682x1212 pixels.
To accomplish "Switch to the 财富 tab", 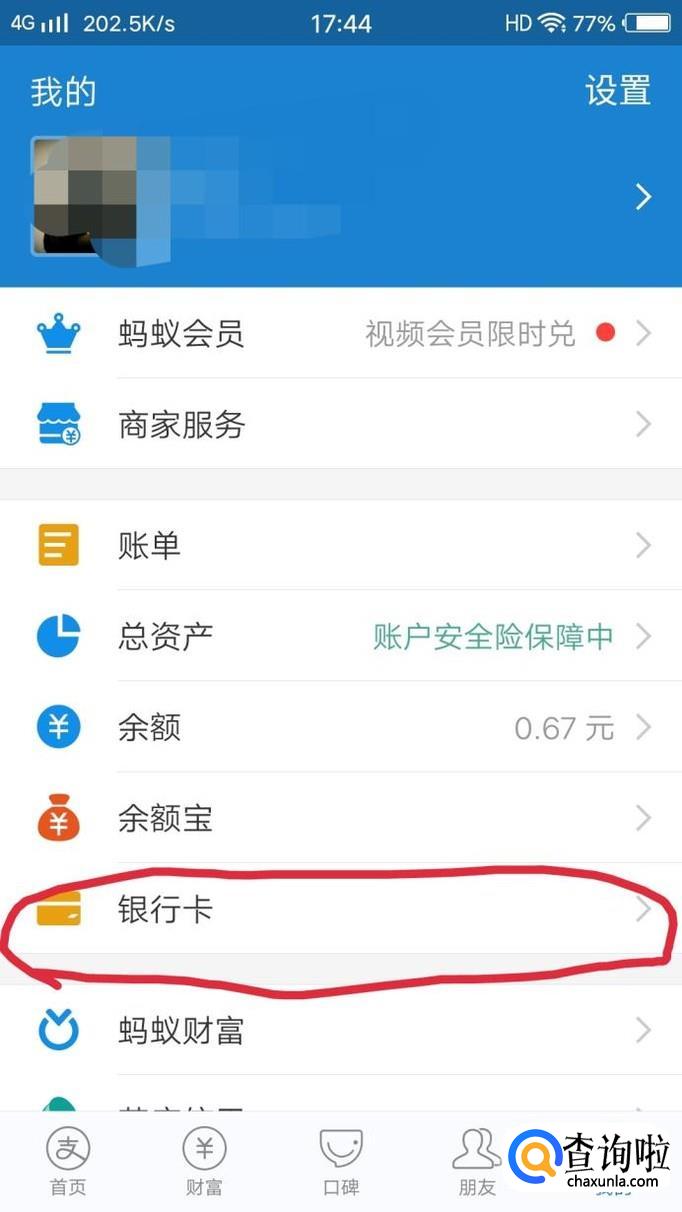I will (204, 1162).
